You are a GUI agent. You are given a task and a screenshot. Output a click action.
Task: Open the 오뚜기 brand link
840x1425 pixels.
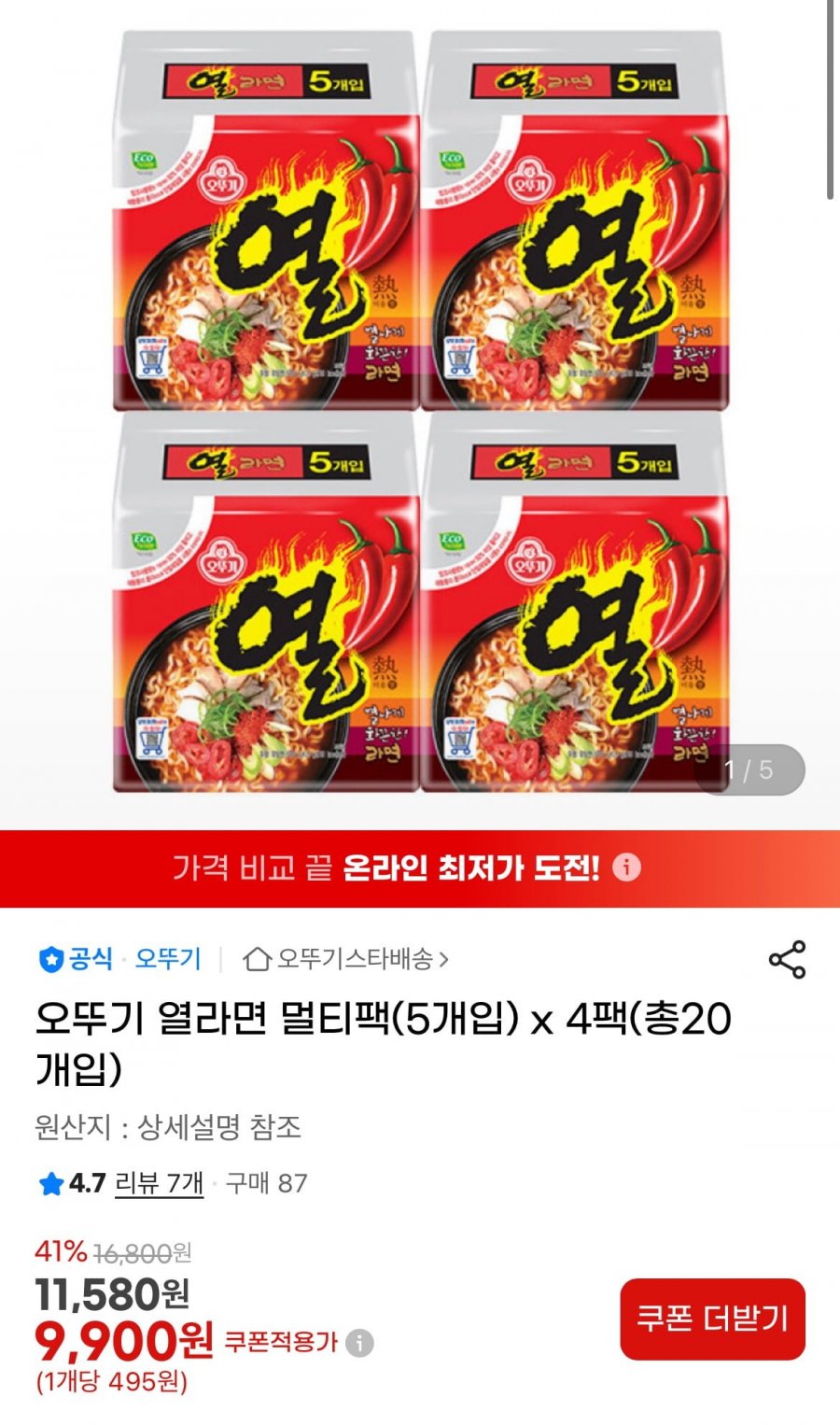tap(168, 958)
